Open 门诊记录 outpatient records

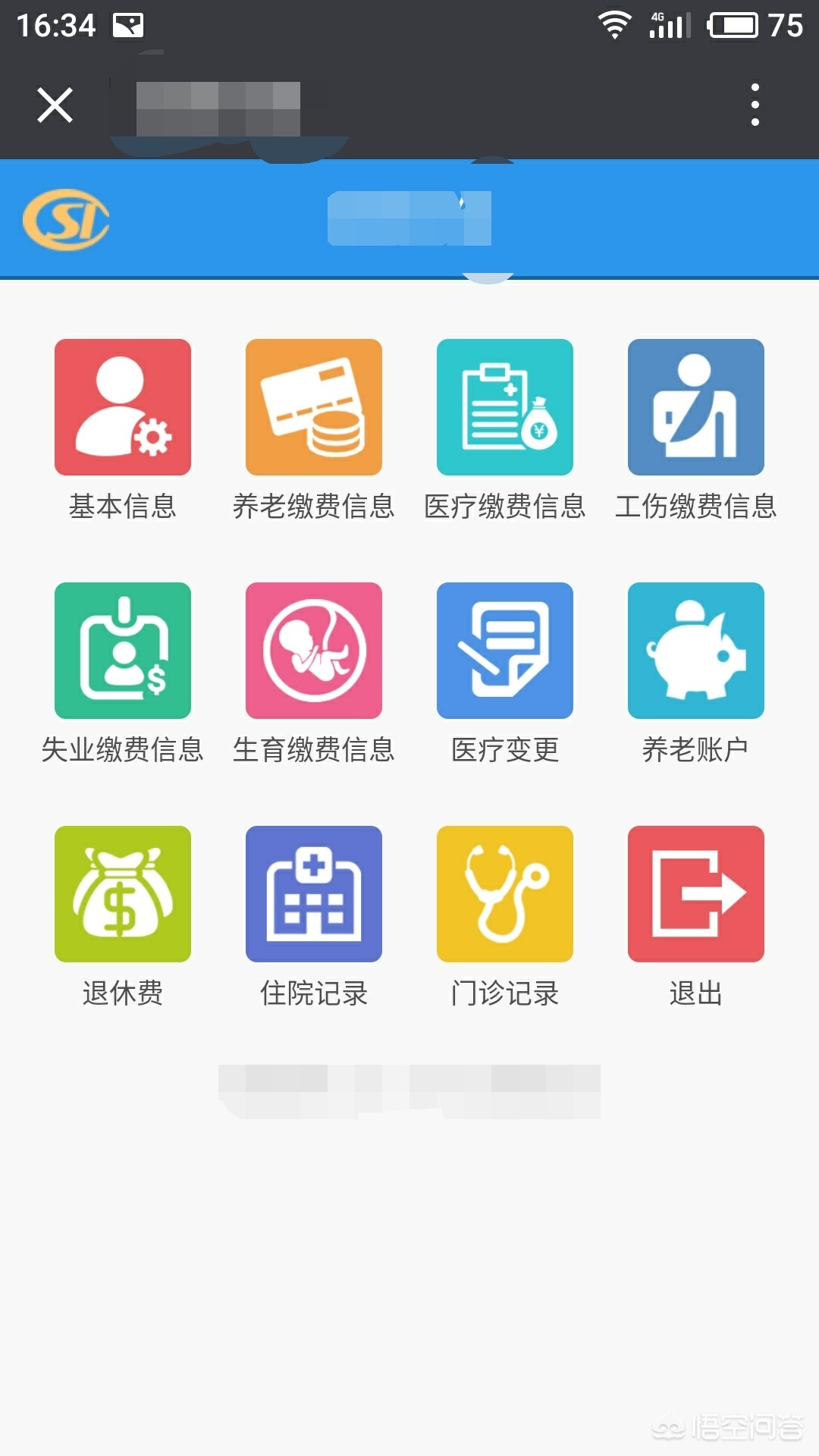click(x=505, y=894)
